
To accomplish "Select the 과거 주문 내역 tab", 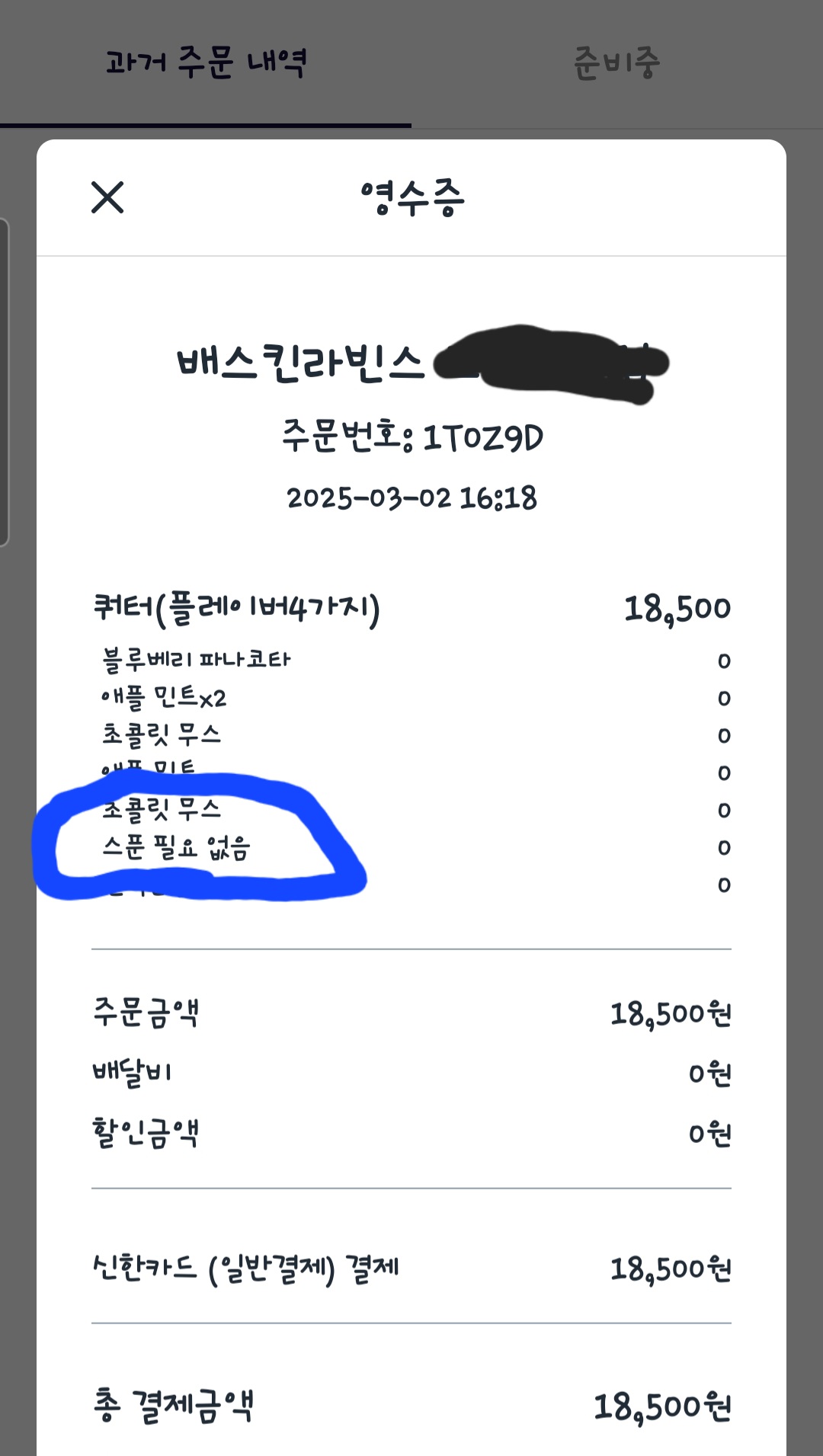I will (x=206, y=63).
